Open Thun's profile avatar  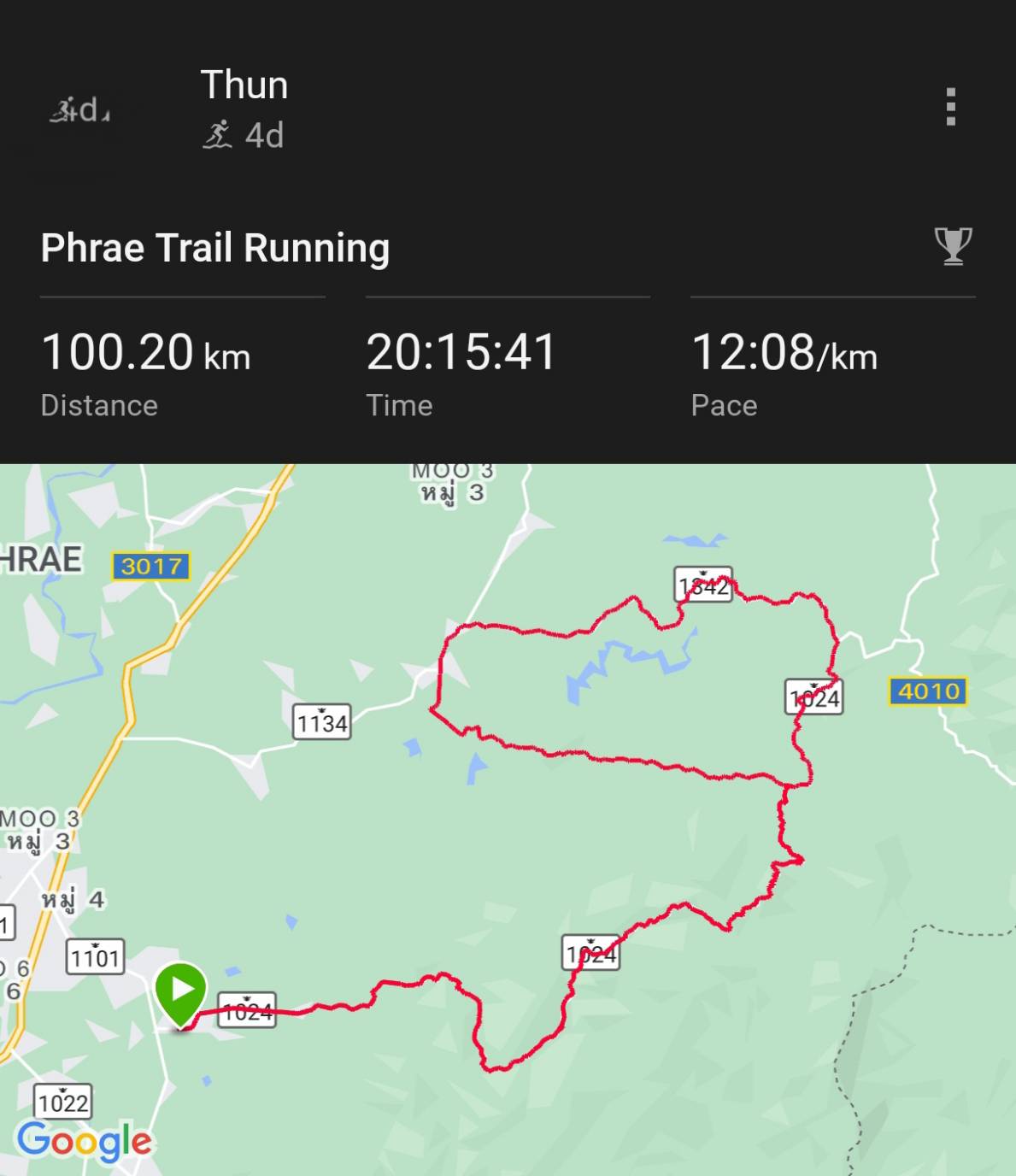pyautogui.click(x=79, y=109)
